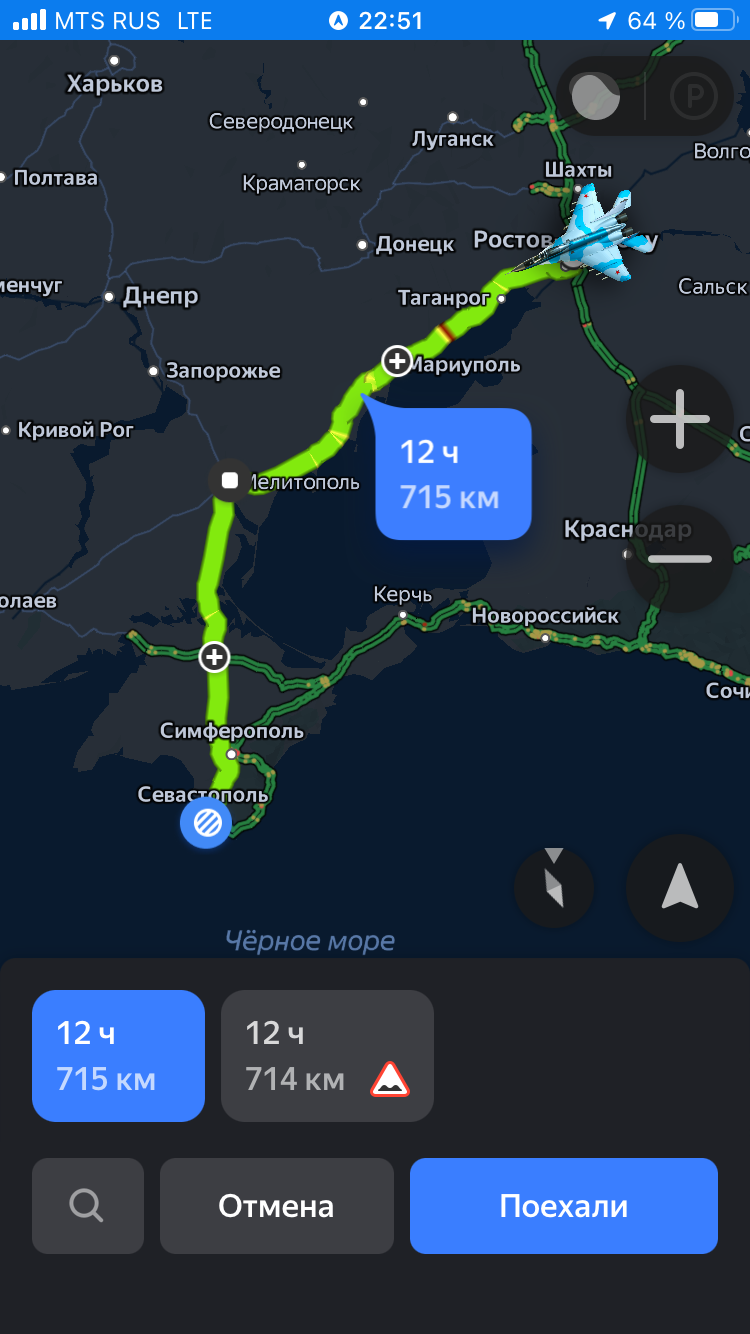Tap the destination marker near Севастополь
Image resolution: width=750 pixels, height=1334 pixels.
click(206, 824)
